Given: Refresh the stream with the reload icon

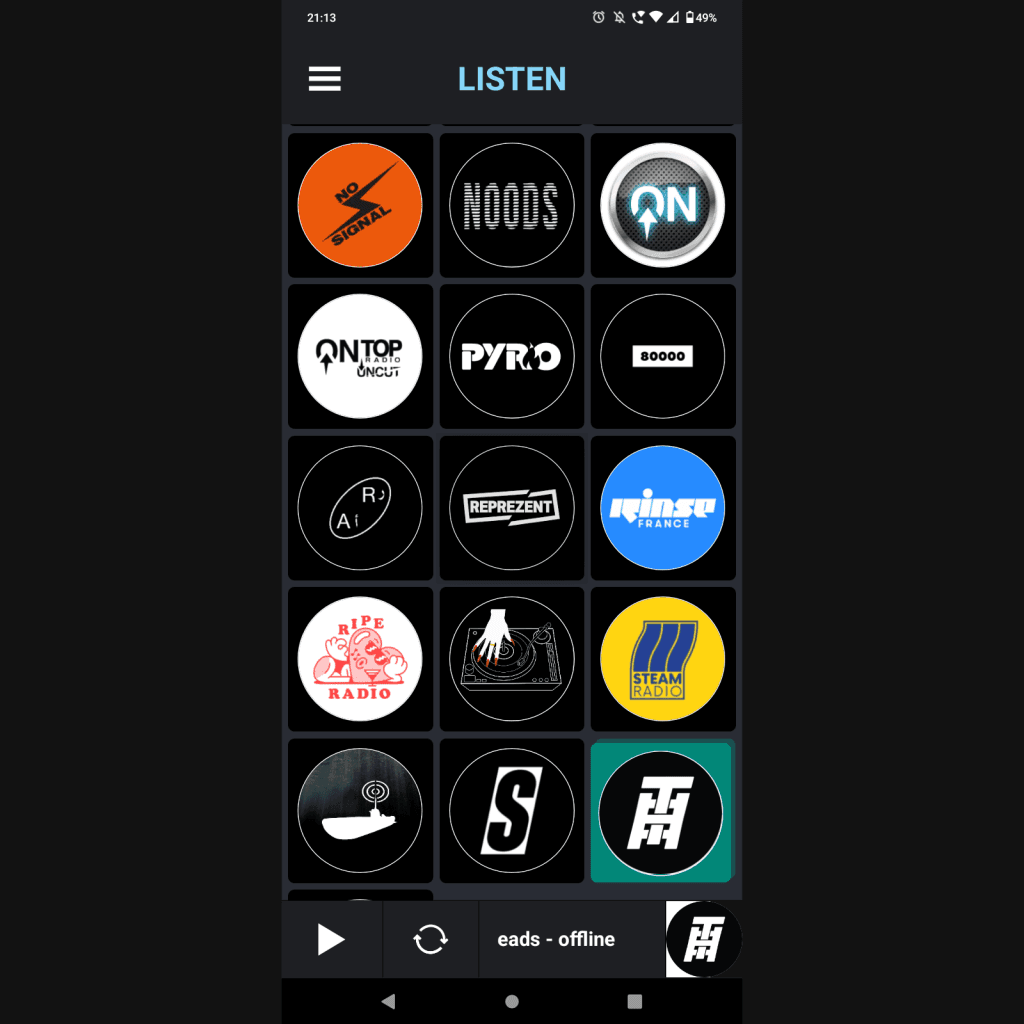Looking at the screenshot, I should click(x=430, y=939).
